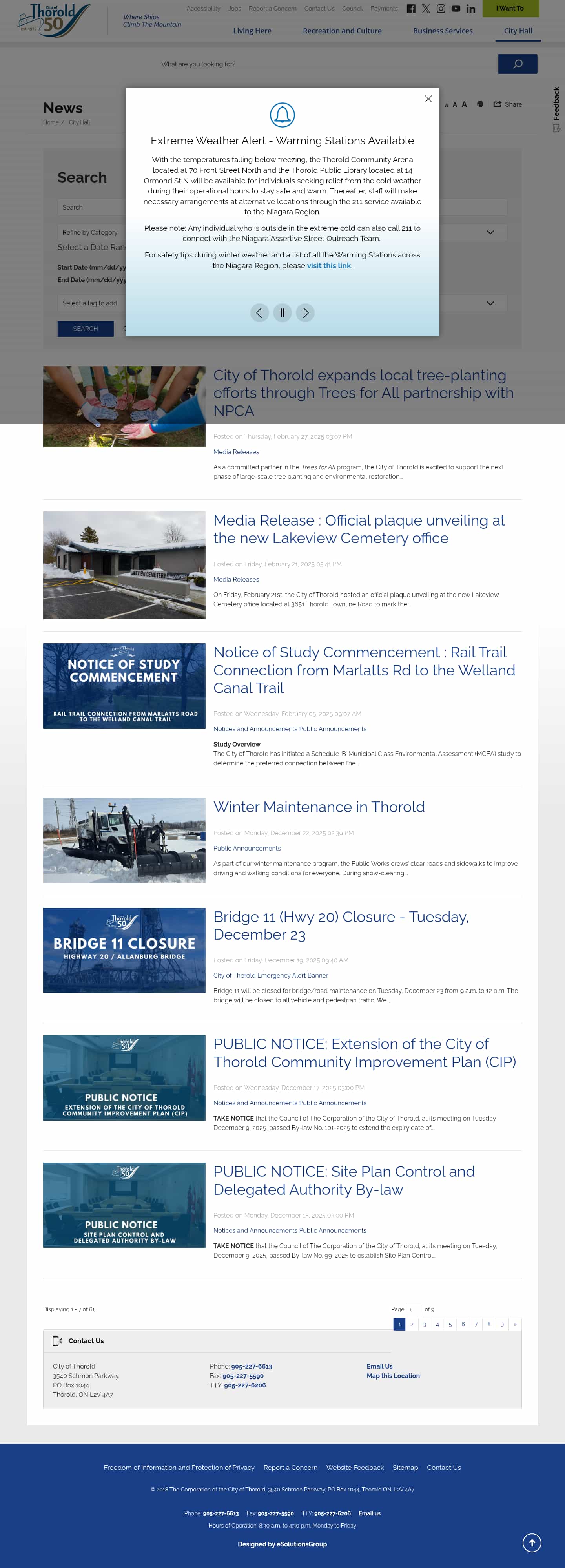Open the X (Twitter) page
The width and height of the screenshot is (565, 1568).
425,9
